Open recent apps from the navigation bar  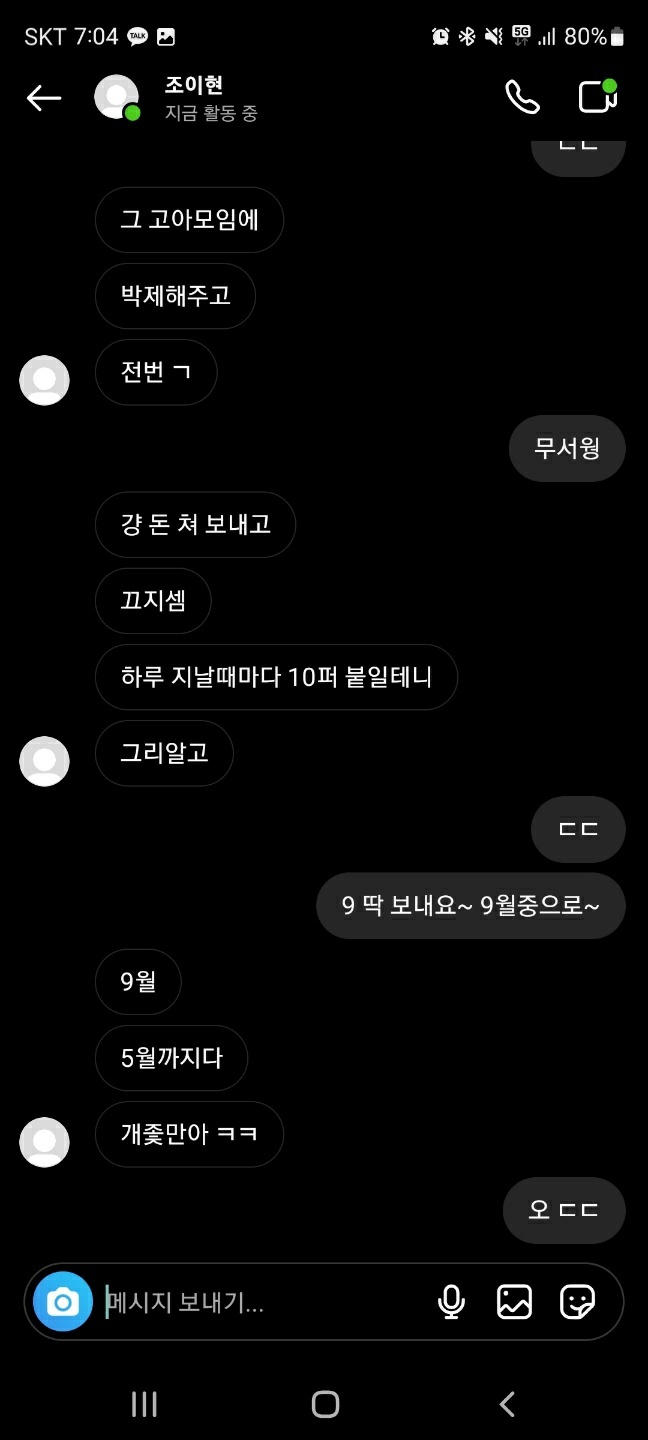144,1404
